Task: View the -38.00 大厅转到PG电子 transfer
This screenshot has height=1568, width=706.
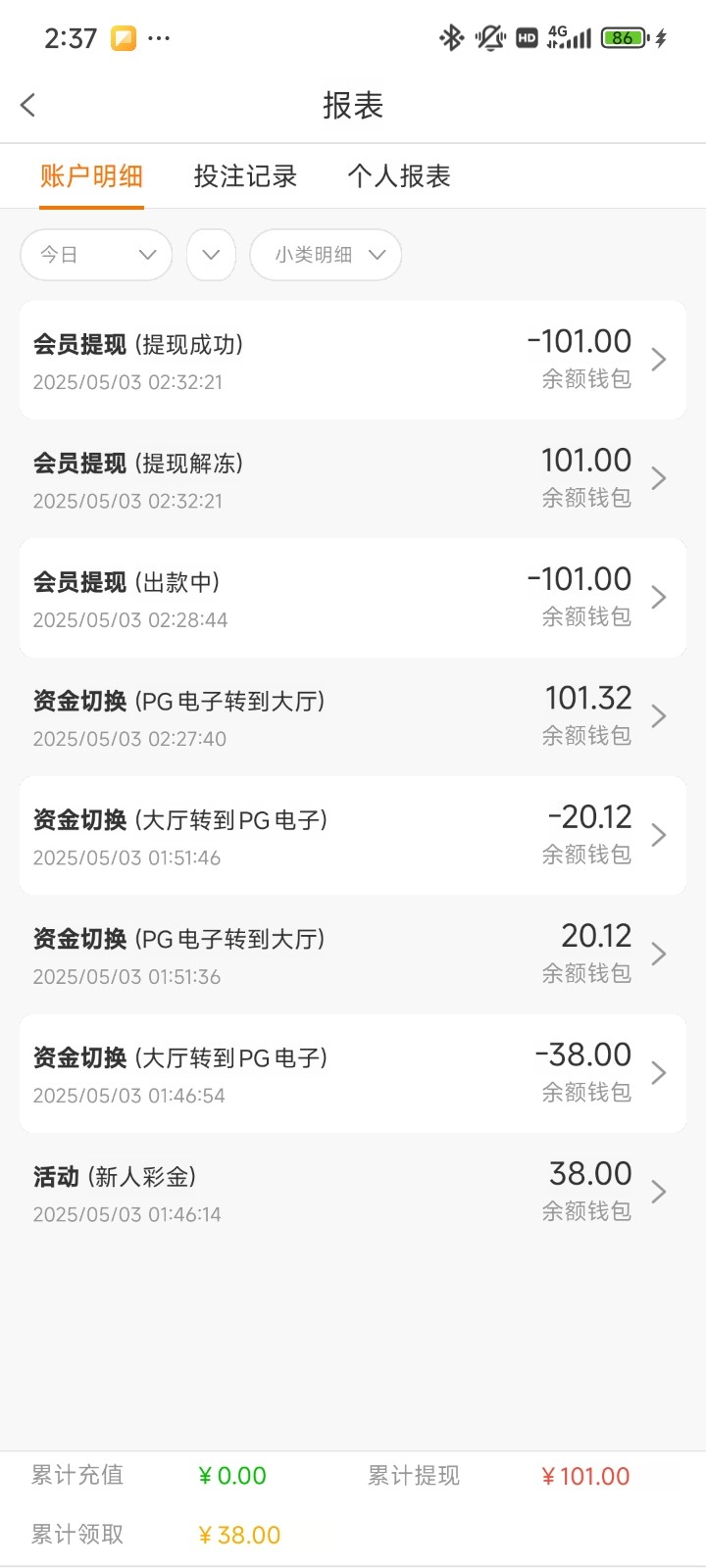Action: [353, 1074]
